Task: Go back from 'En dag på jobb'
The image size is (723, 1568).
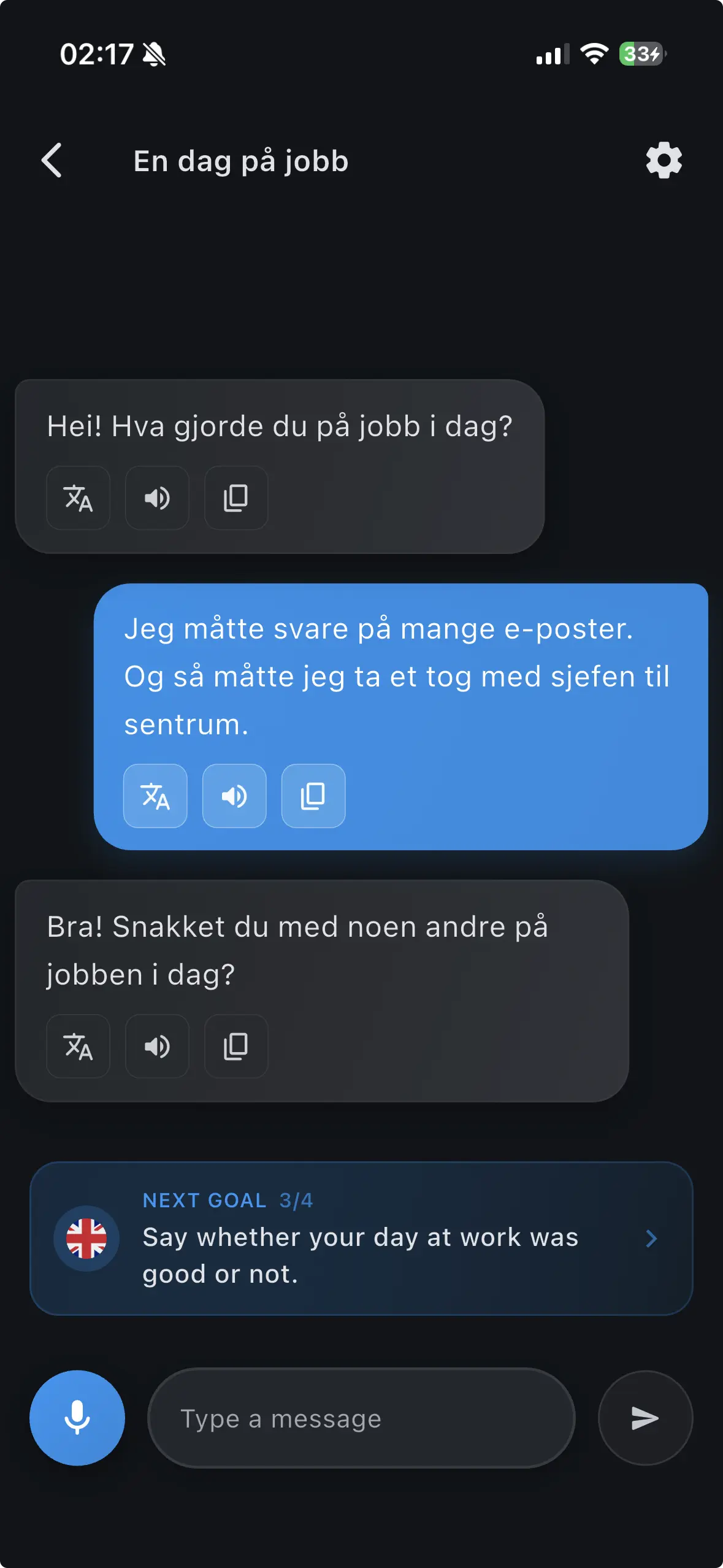Action: pos(52,161)
